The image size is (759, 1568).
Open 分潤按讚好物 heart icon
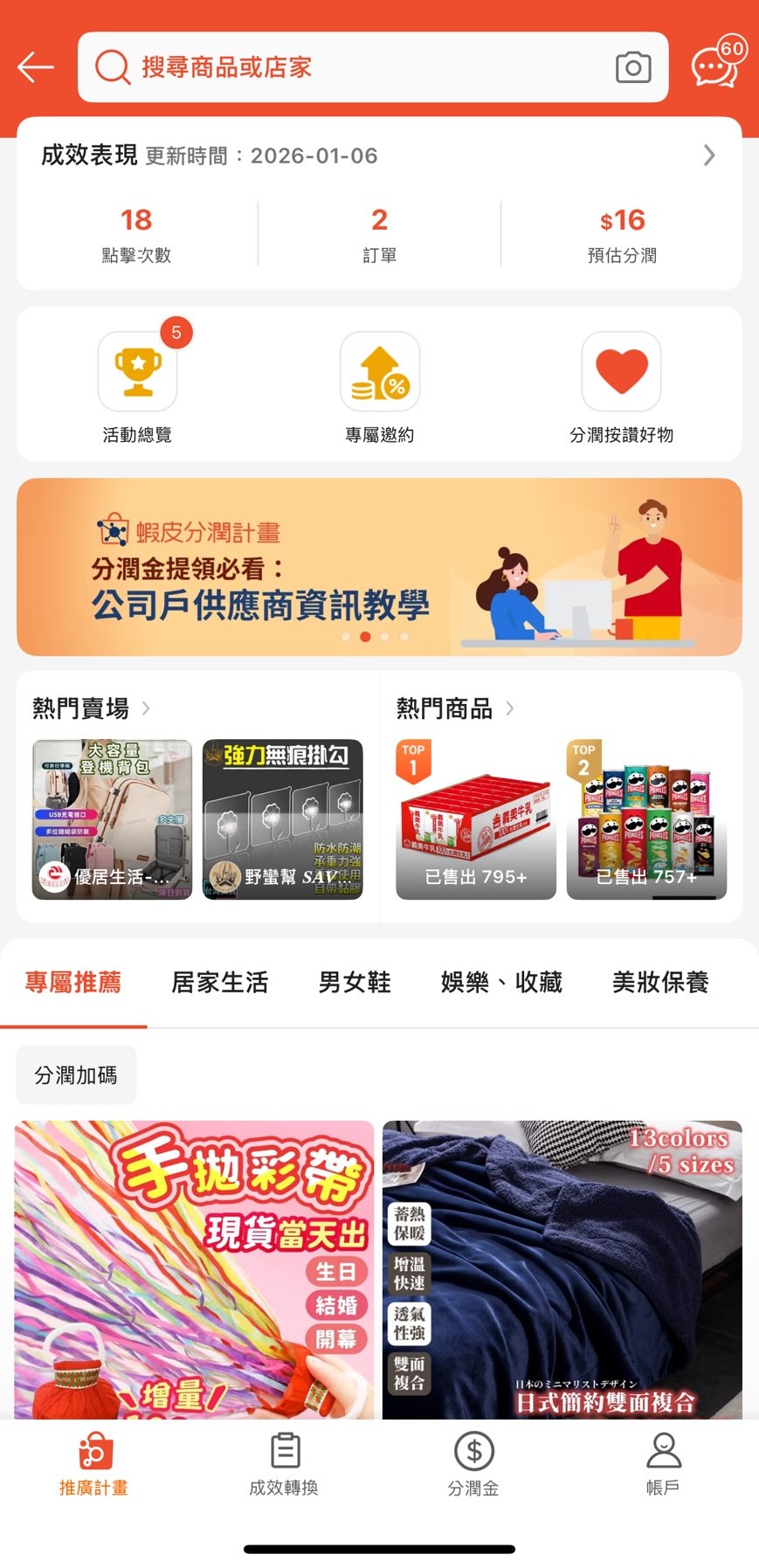(621, 371)
